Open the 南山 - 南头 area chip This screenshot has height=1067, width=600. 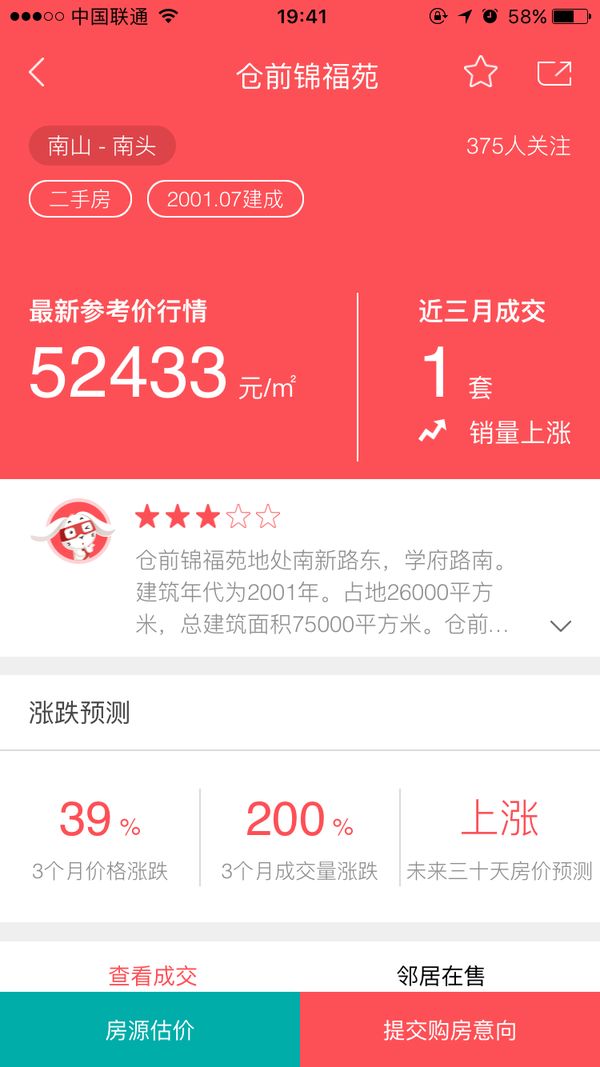[102, 146]
